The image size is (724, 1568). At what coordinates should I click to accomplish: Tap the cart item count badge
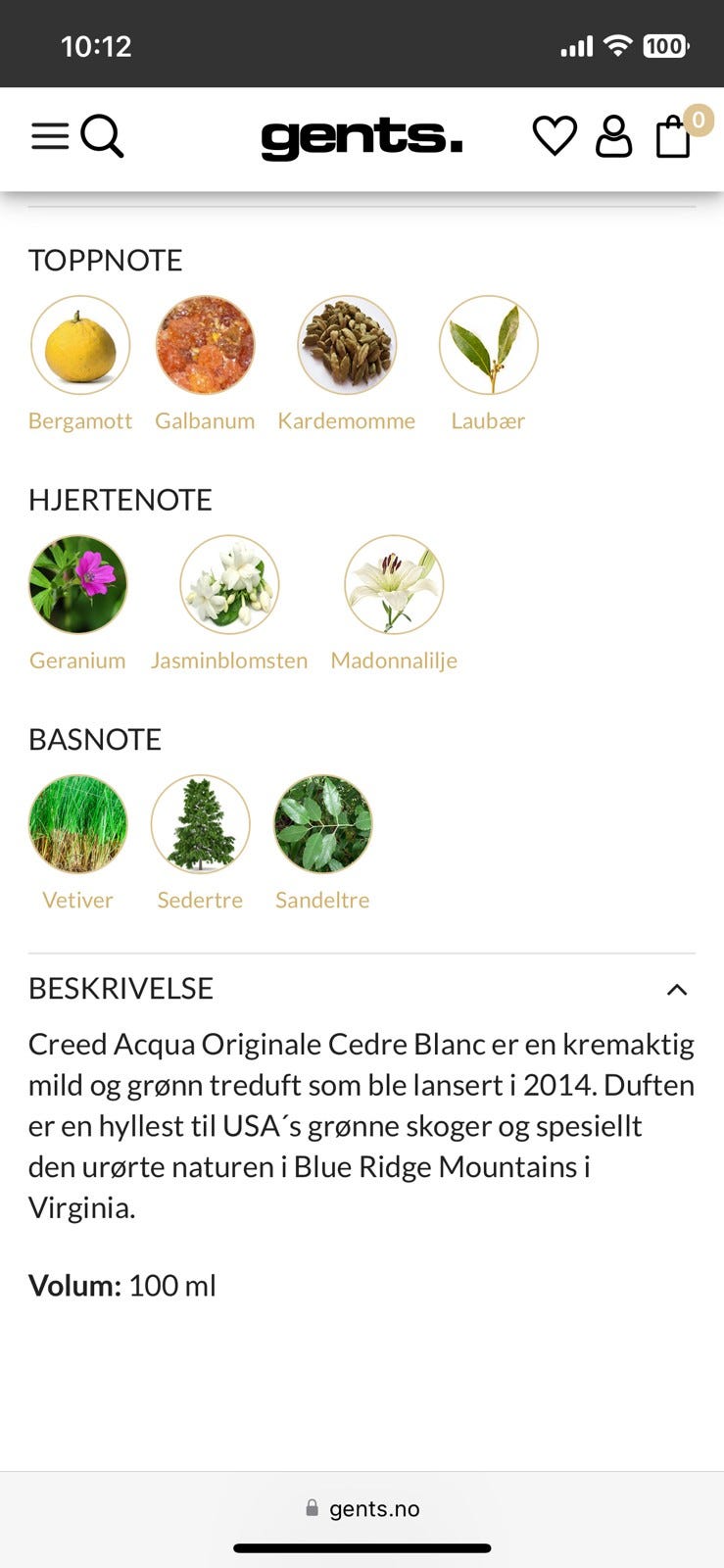pos(698,118)
